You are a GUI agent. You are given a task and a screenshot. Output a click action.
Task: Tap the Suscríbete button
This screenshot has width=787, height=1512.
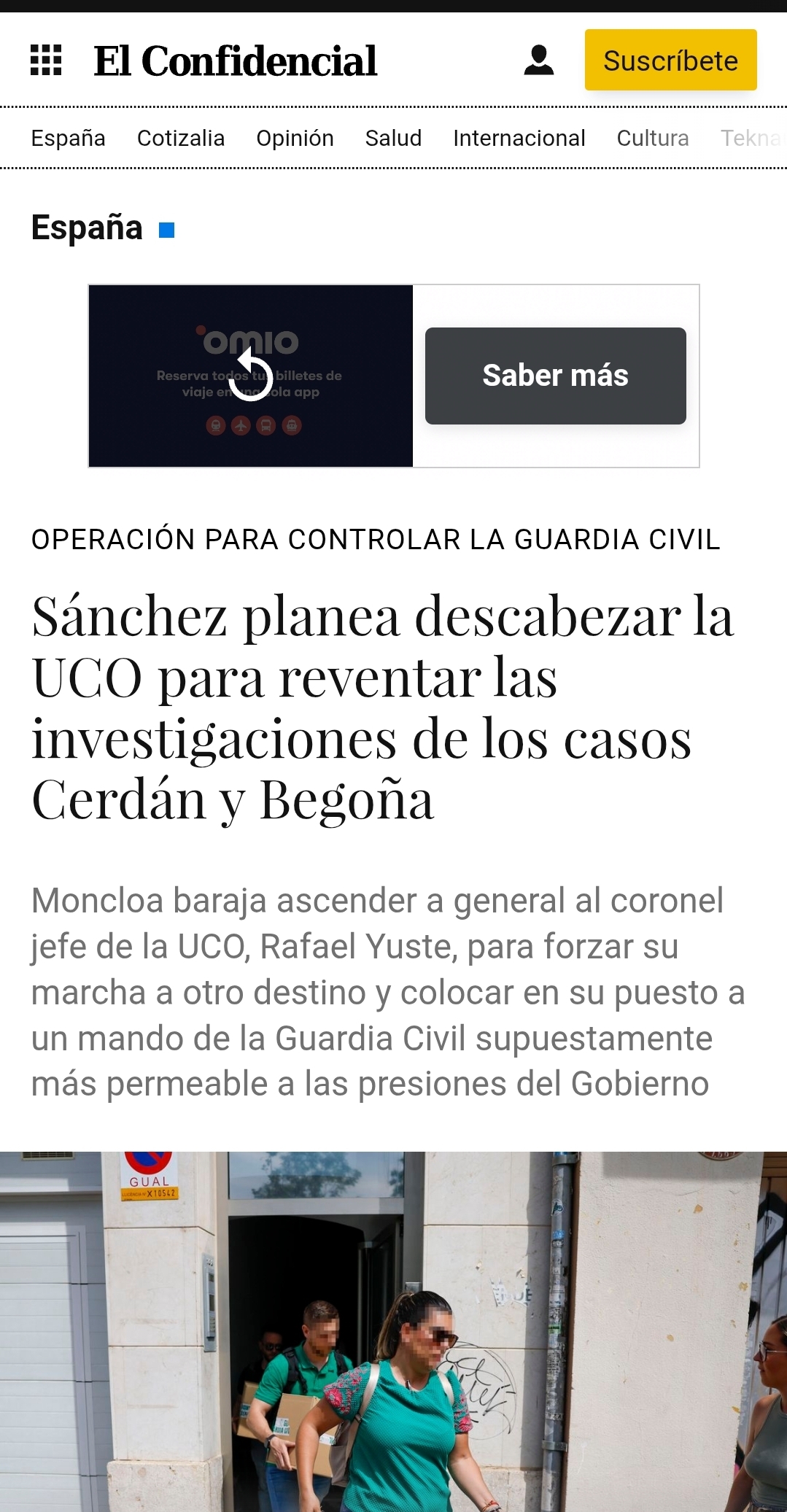670,60
